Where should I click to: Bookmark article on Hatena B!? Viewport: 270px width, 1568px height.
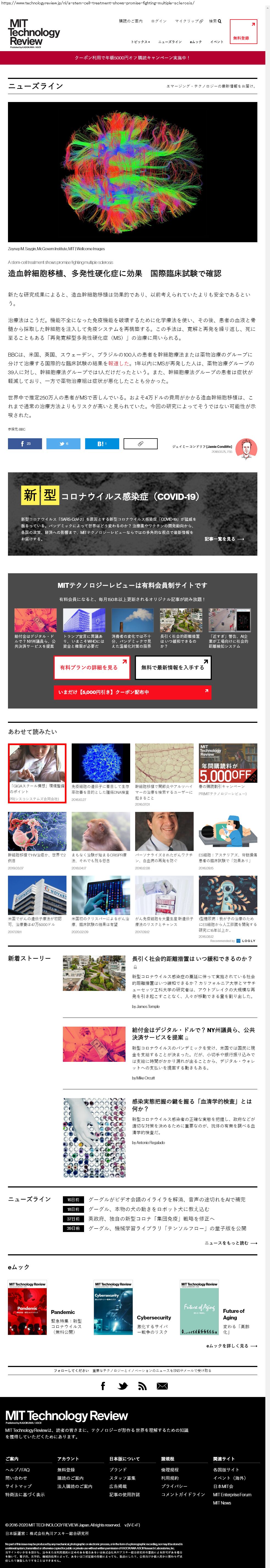pos(102,444)
